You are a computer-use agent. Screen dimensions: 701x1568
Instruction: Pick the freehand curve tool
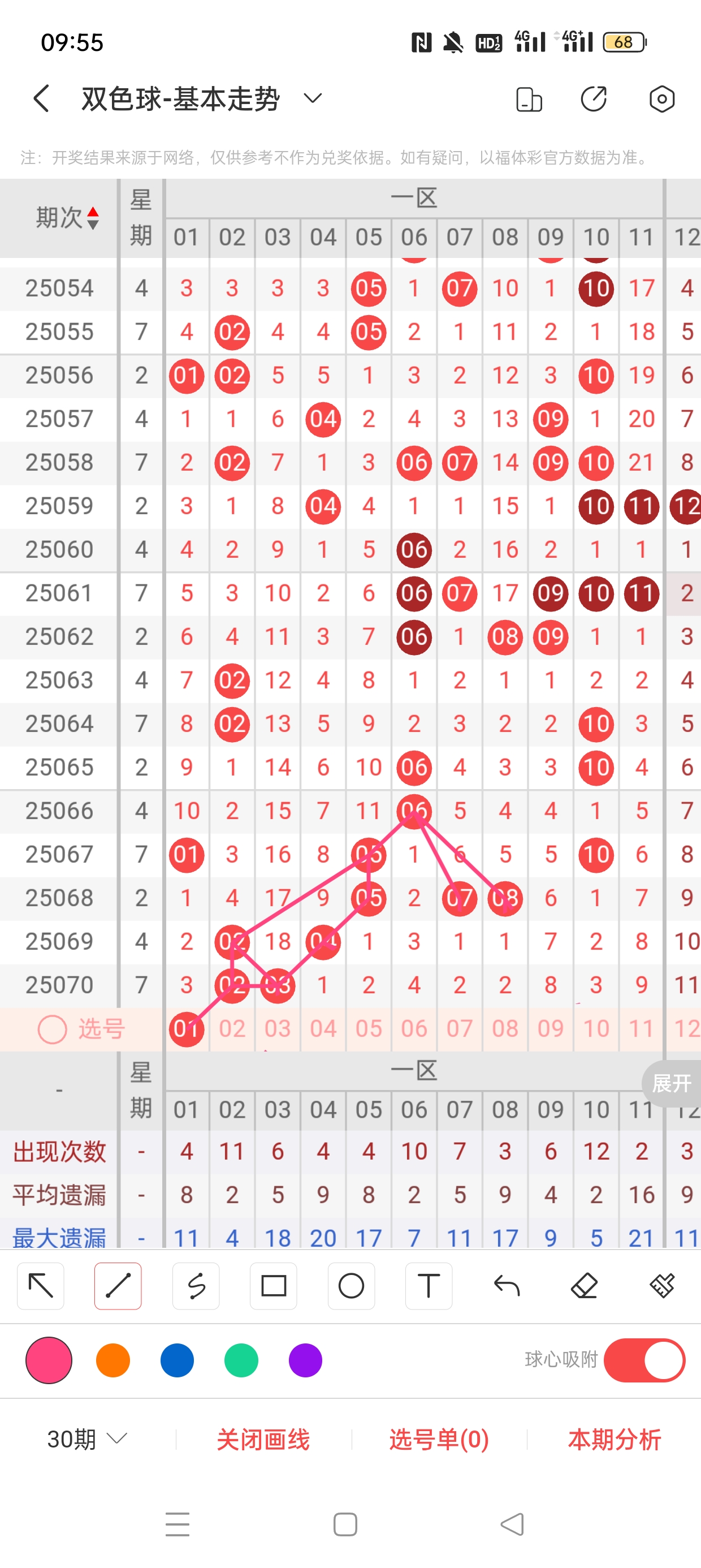click(196, 1286)
